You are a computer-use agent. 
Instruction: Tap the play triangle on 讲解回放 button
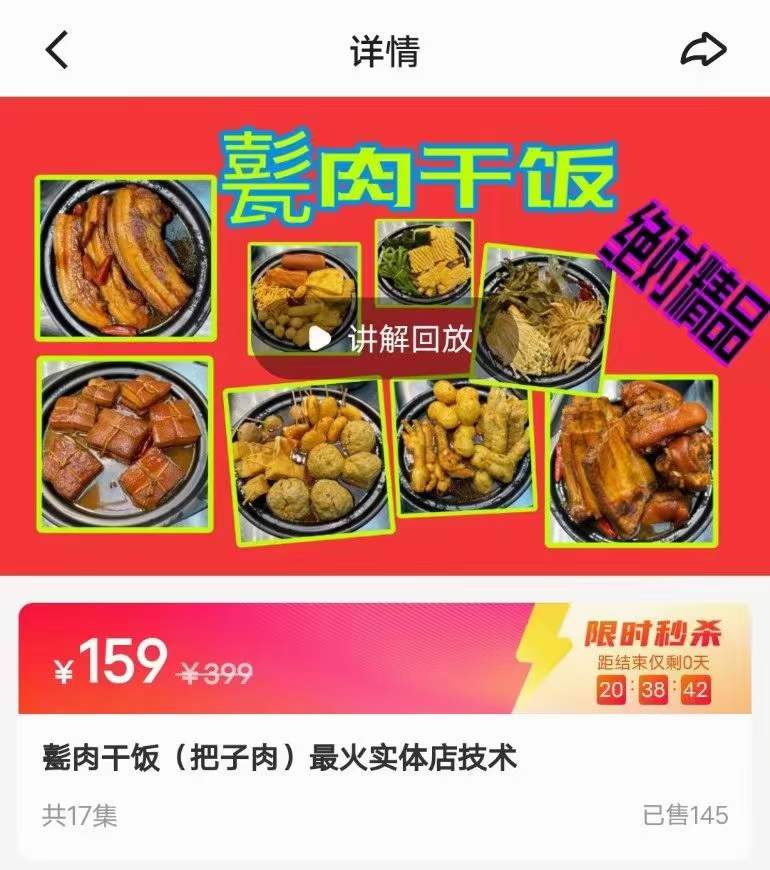tap(318, 337)
